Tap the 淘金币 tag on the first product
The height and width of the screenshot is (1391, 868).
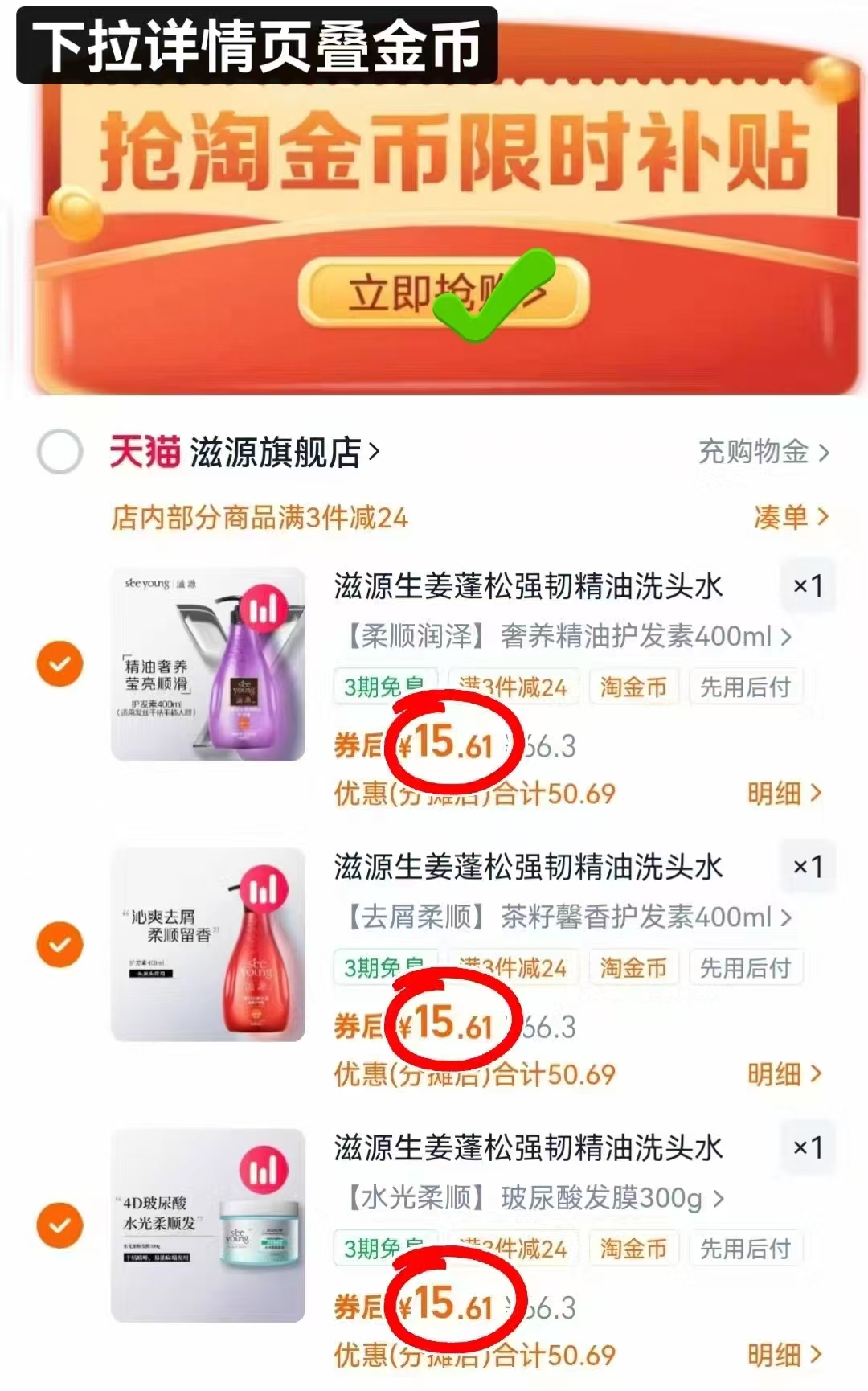coord(633,687)
